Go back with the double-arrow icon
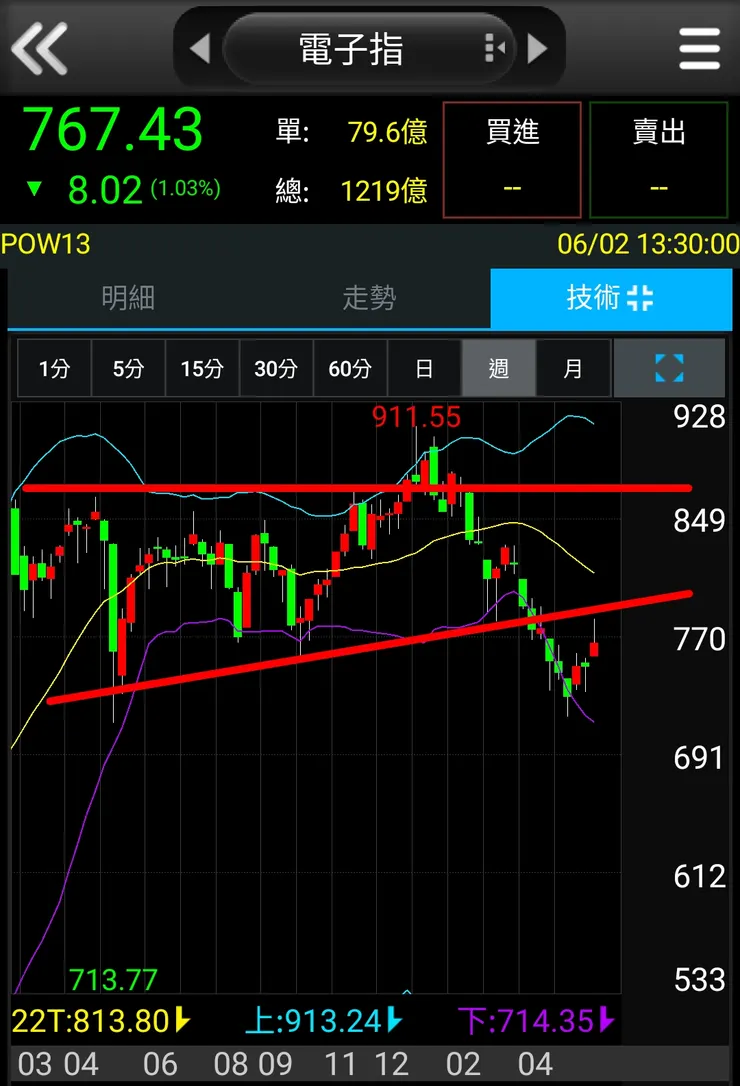Viewport: 740px width, 1086px height. point(40,48)
